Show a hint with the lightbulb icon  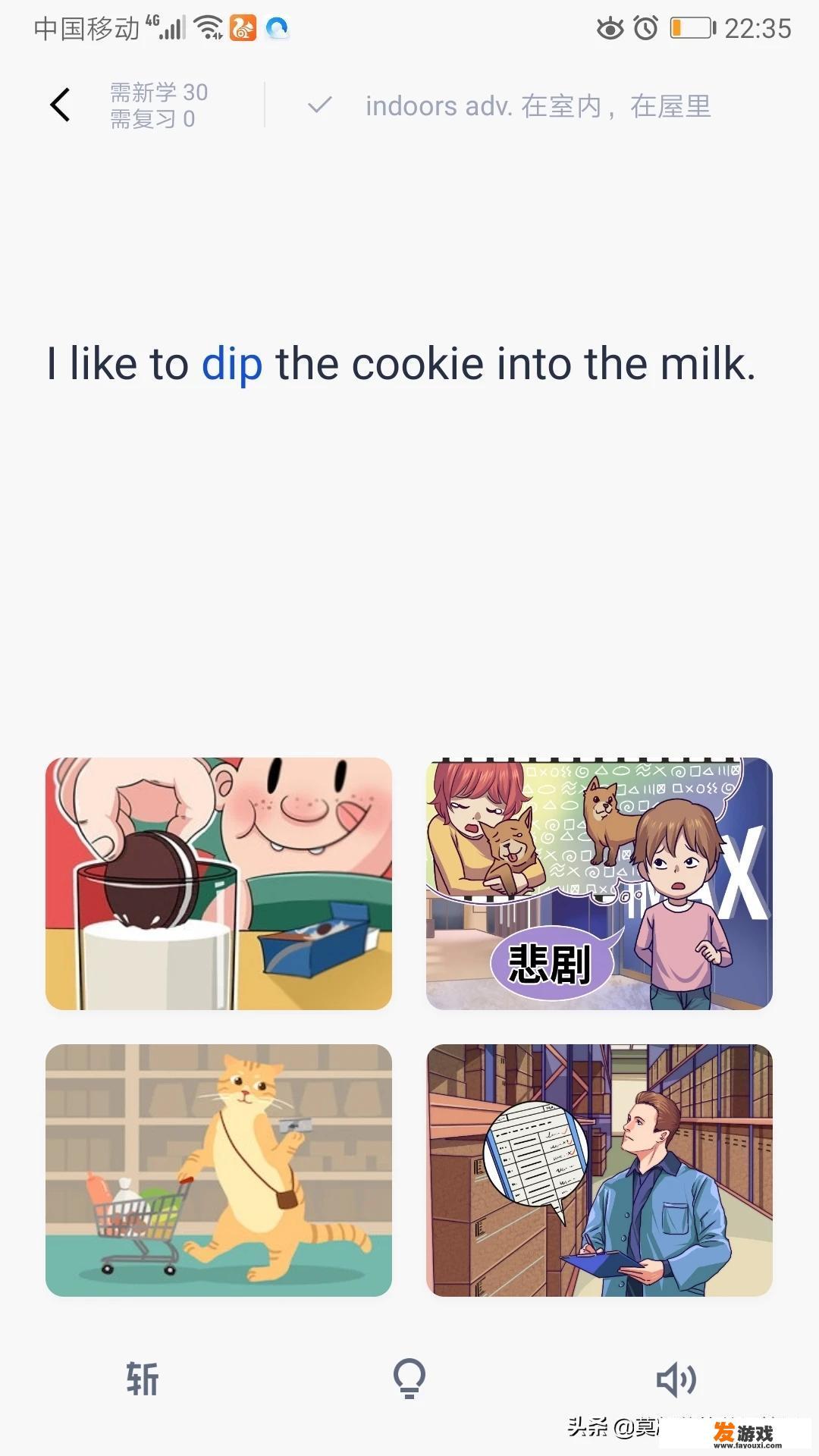point(409,1379)
